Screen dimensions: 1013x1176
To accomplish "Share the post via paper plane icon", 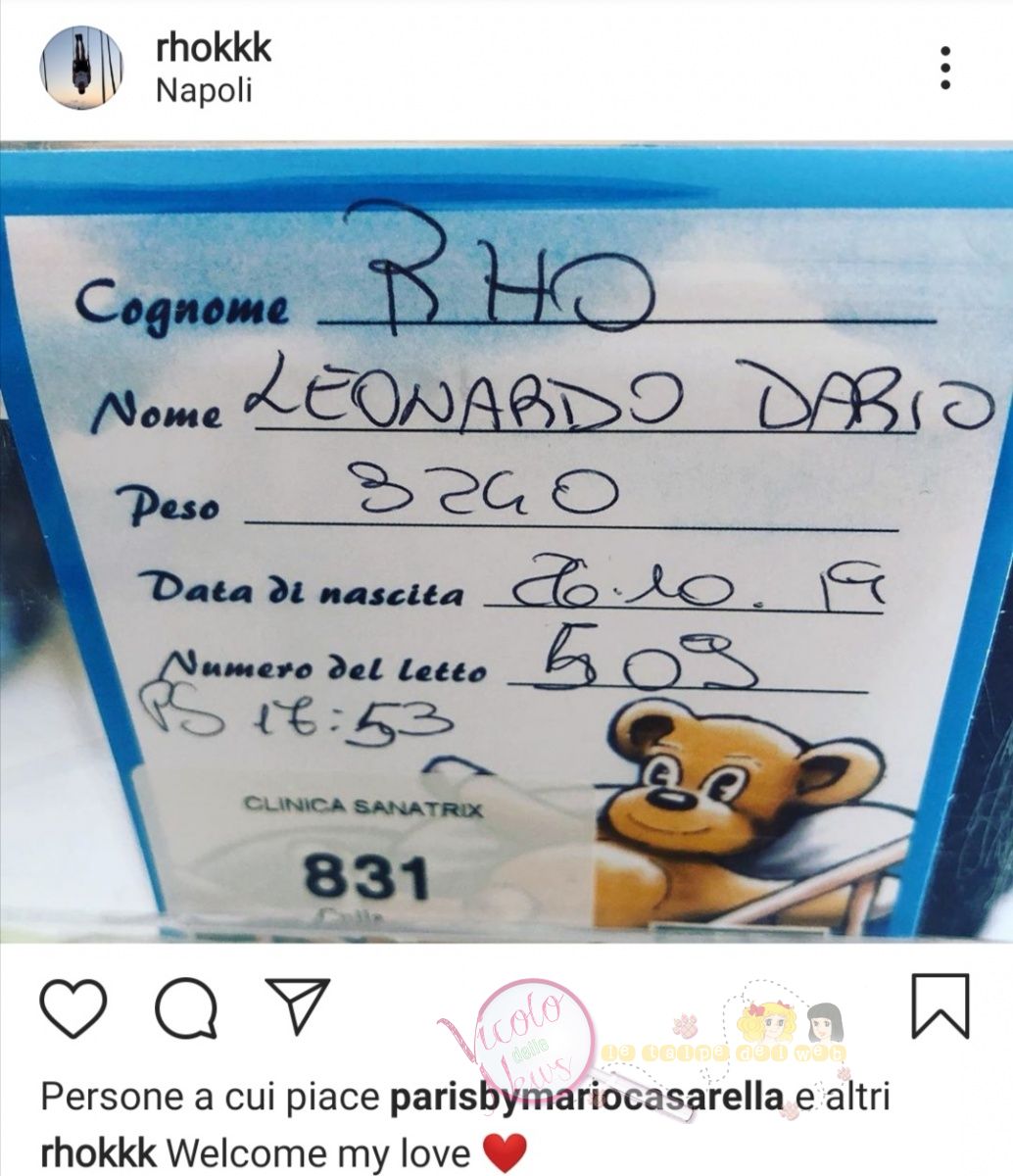I will coord(297,1006).
